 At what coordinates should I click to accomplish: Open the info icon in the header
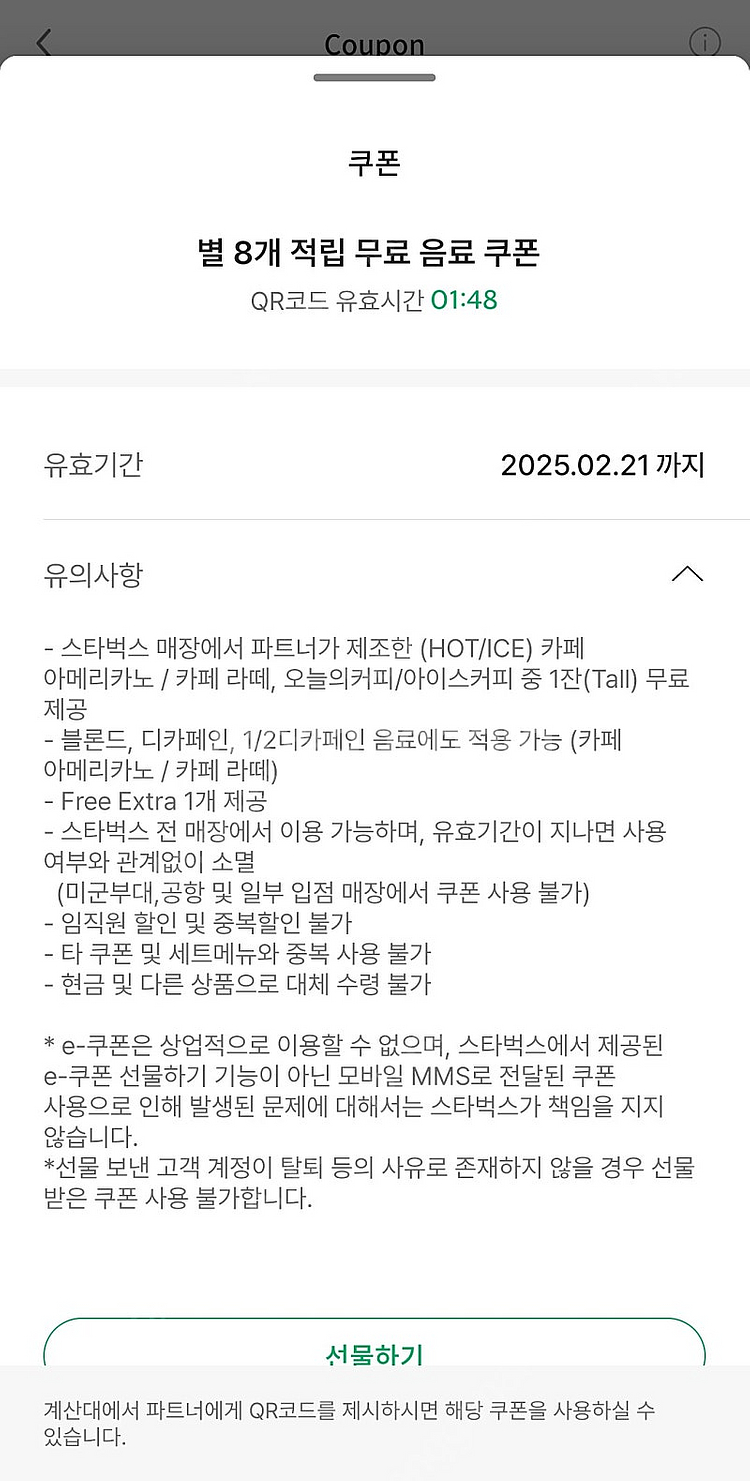pos(705,42)
